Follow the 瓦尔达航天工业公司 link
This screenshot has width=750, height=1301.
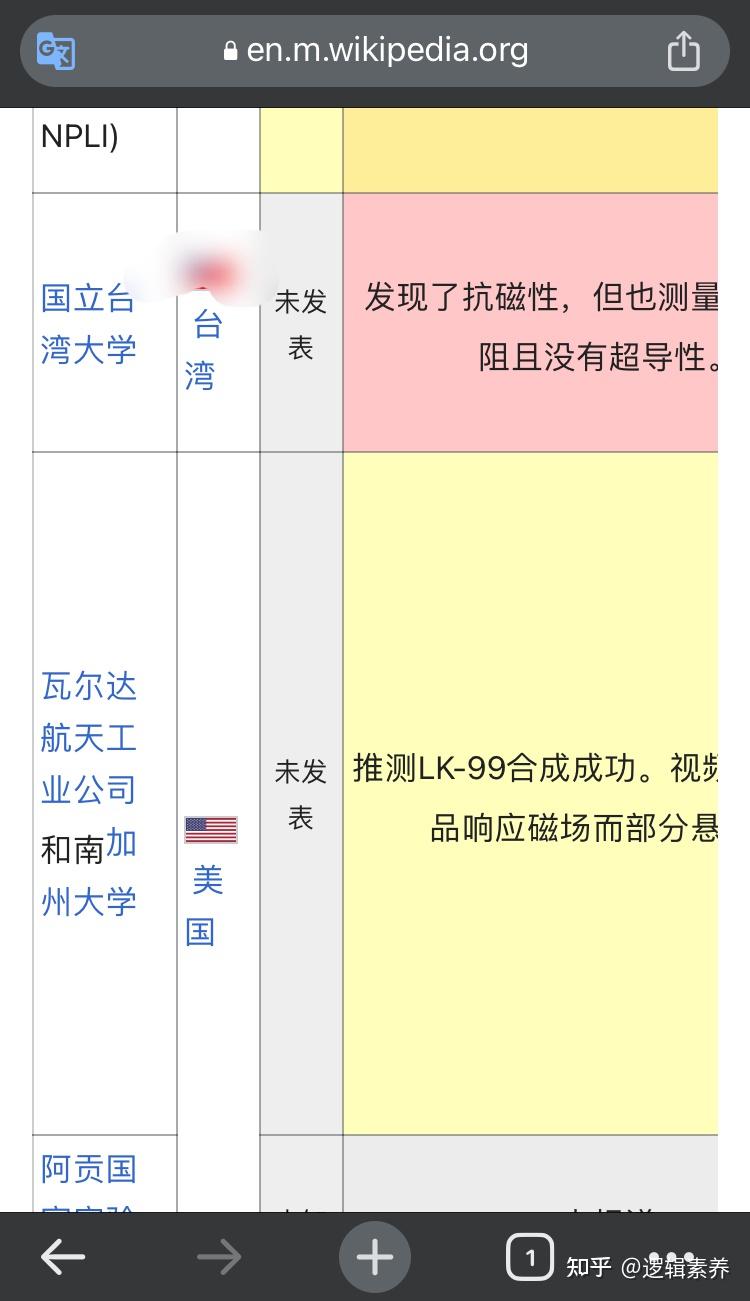pos(89,739)
